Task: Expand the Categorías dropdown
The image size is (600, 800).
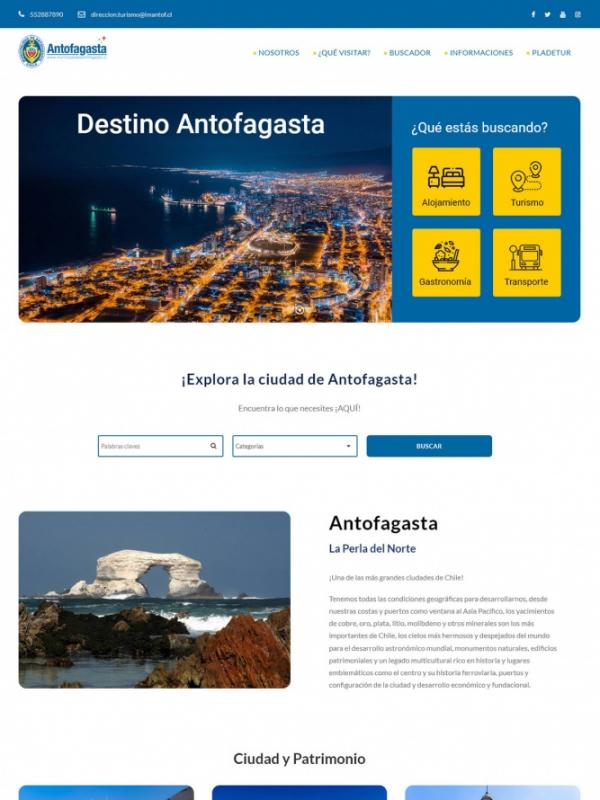Action: tap(294, 446)
